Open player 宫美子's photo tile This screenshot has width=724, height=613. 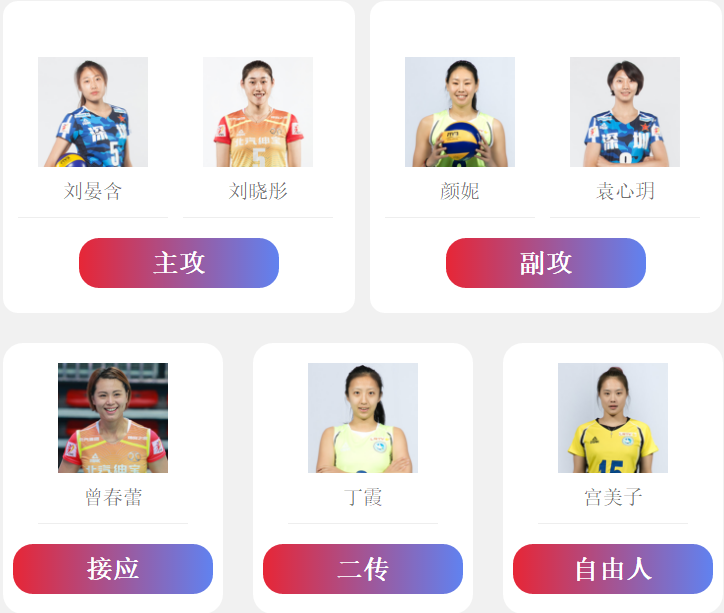(613, 418)
